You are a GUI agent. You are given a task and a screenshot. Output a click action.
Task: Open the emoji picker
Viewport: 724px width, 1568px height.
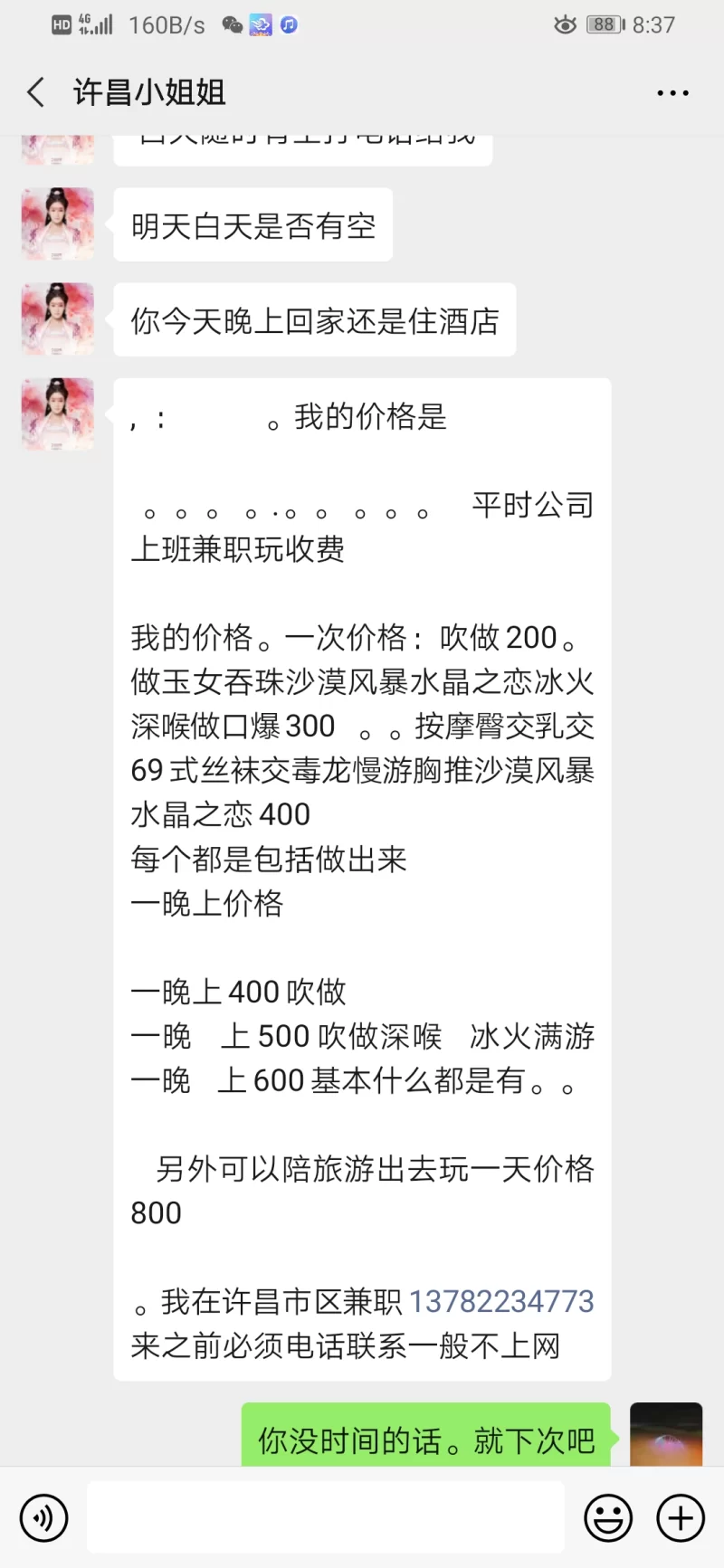(608, 1517)
